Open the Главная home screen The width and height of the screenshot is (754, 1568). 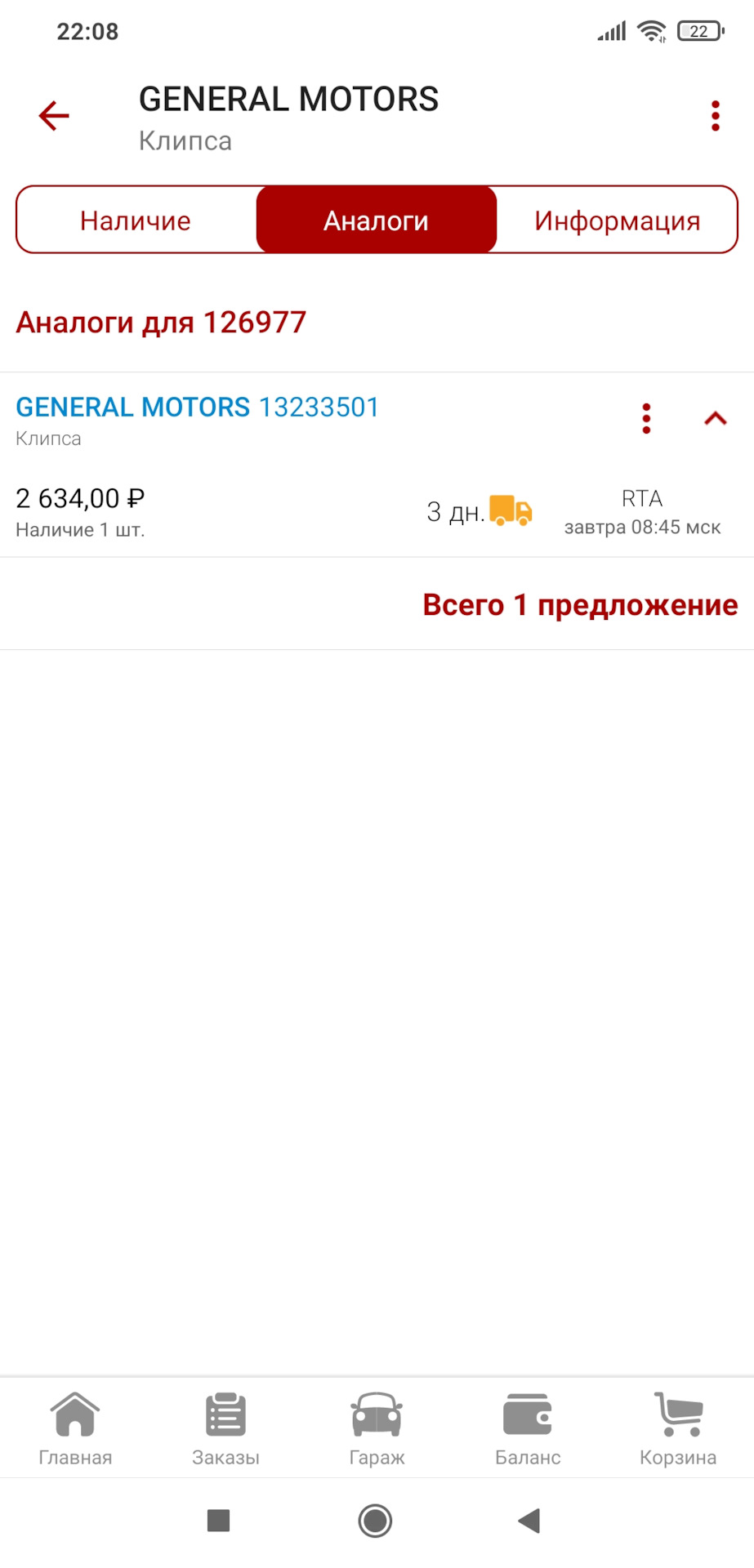tap(75, 1428)
